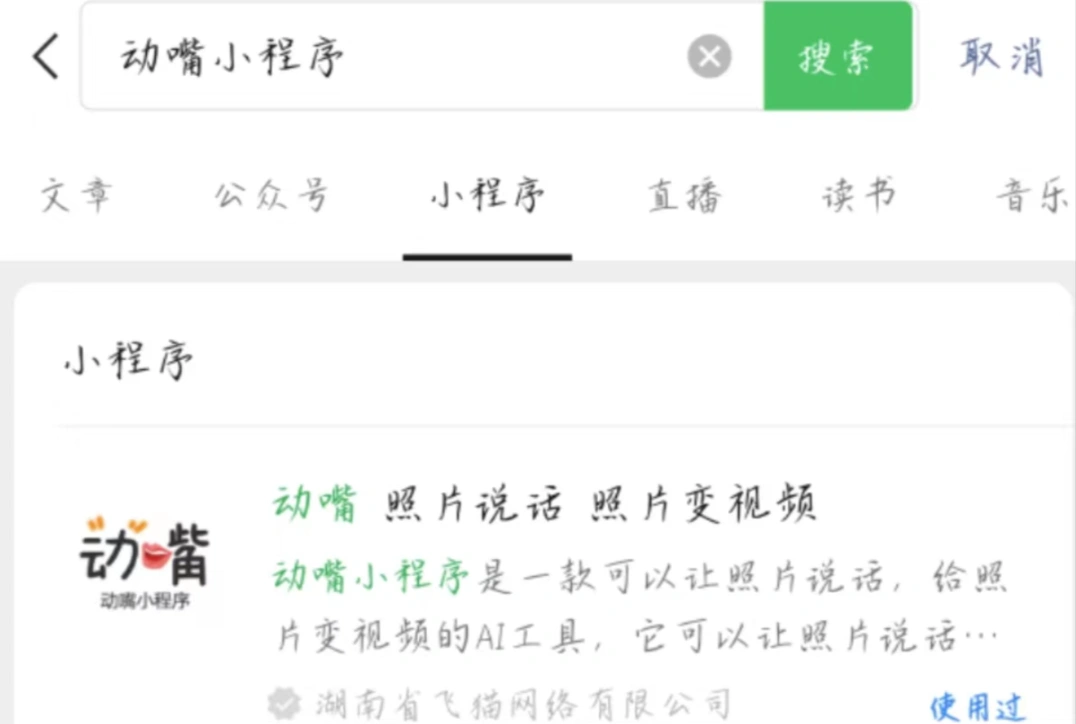Clear the search text

point(709,57)
